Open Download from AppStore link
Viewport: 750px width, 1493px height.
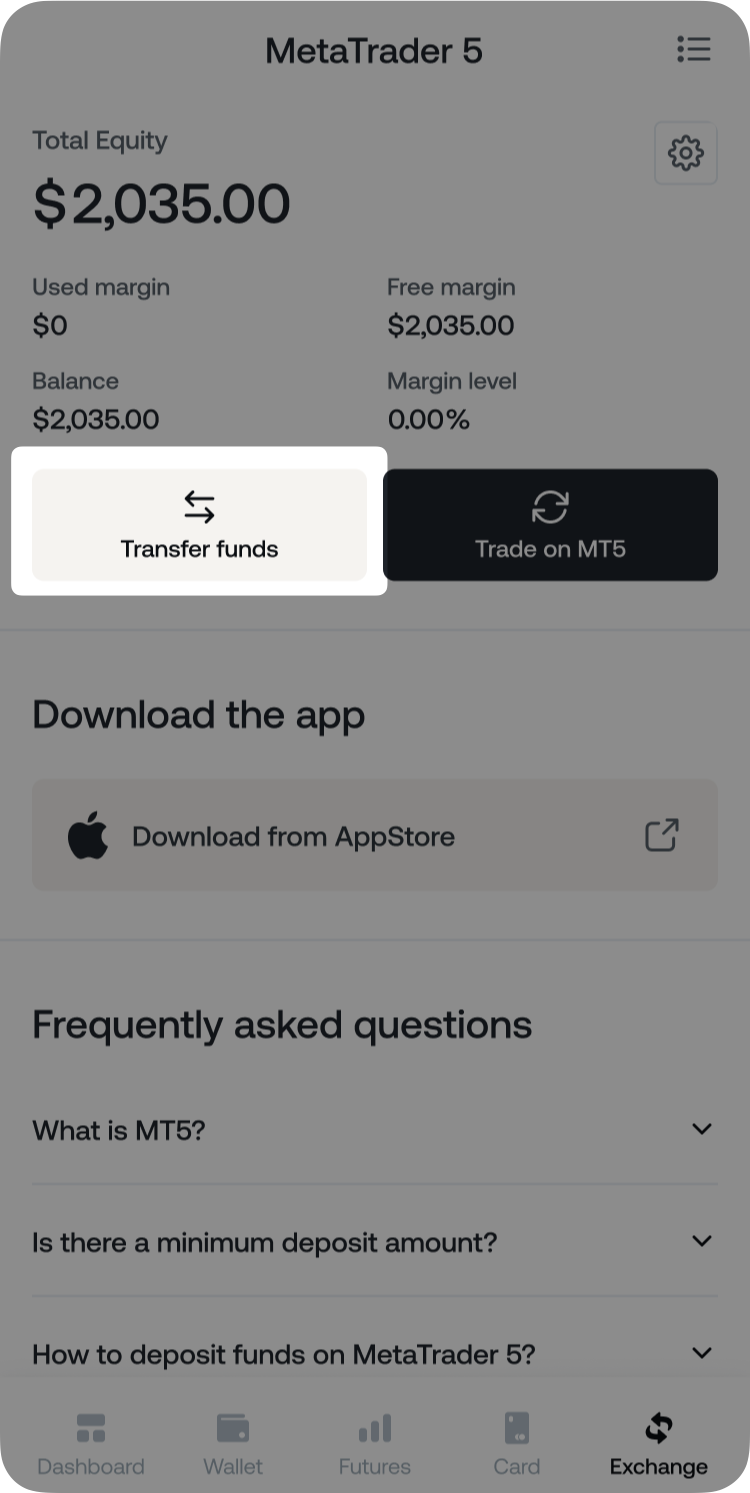tap(375, 836)
